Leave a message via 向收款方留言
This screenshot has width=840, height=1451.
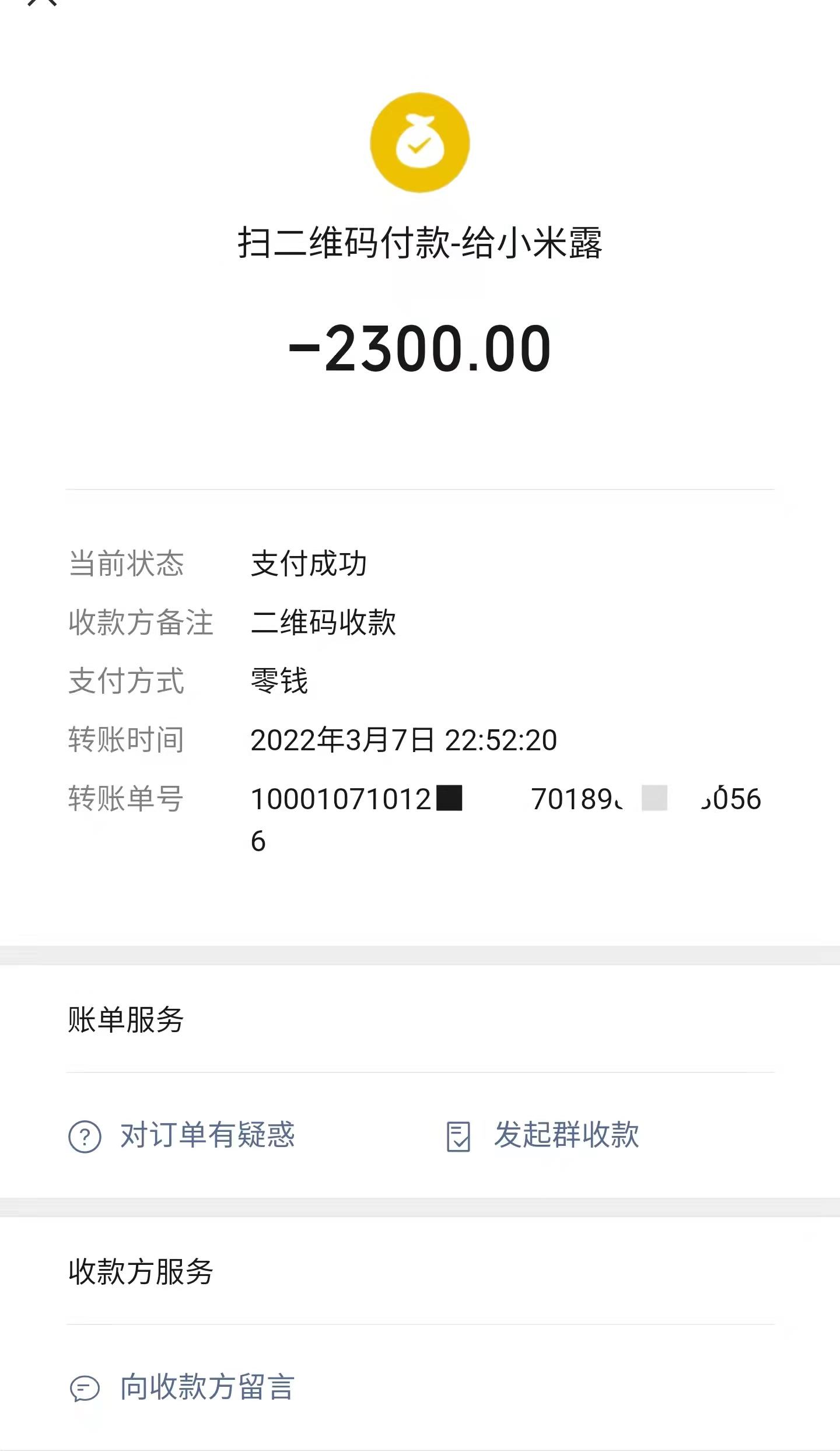(182, 1387)
